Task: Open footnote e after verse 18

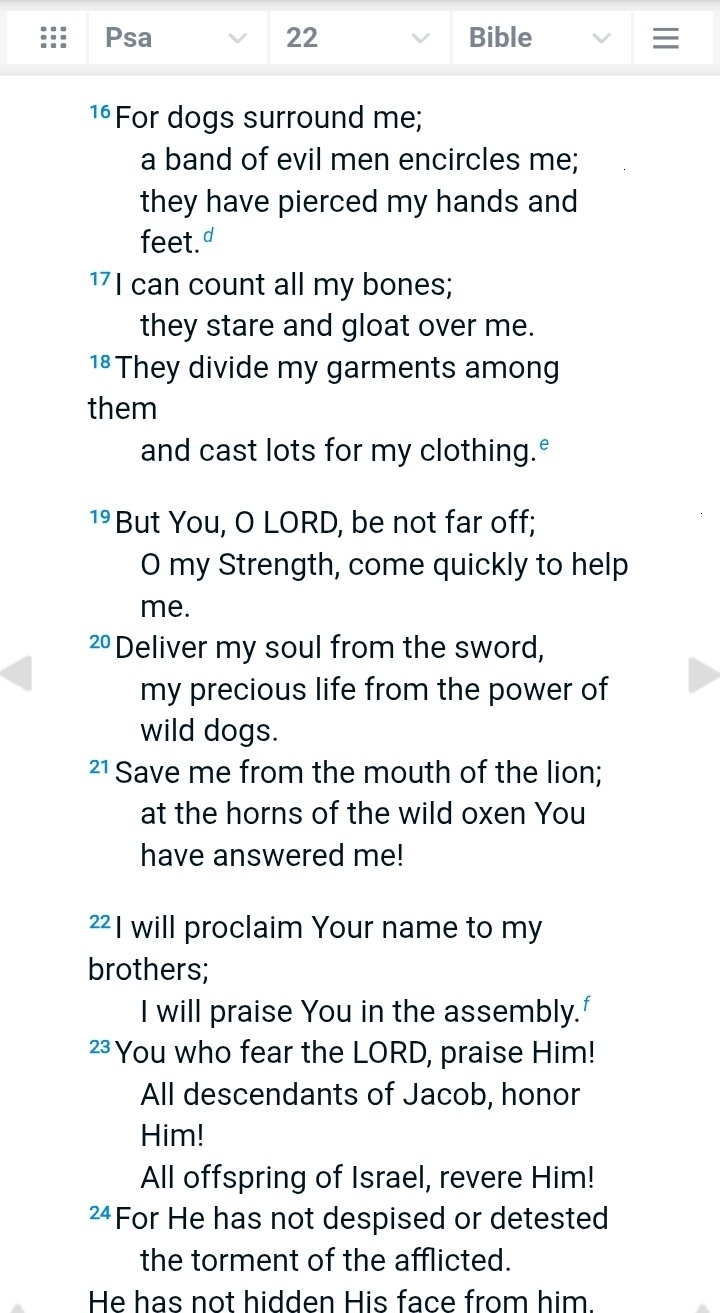Action: (544, 445)
